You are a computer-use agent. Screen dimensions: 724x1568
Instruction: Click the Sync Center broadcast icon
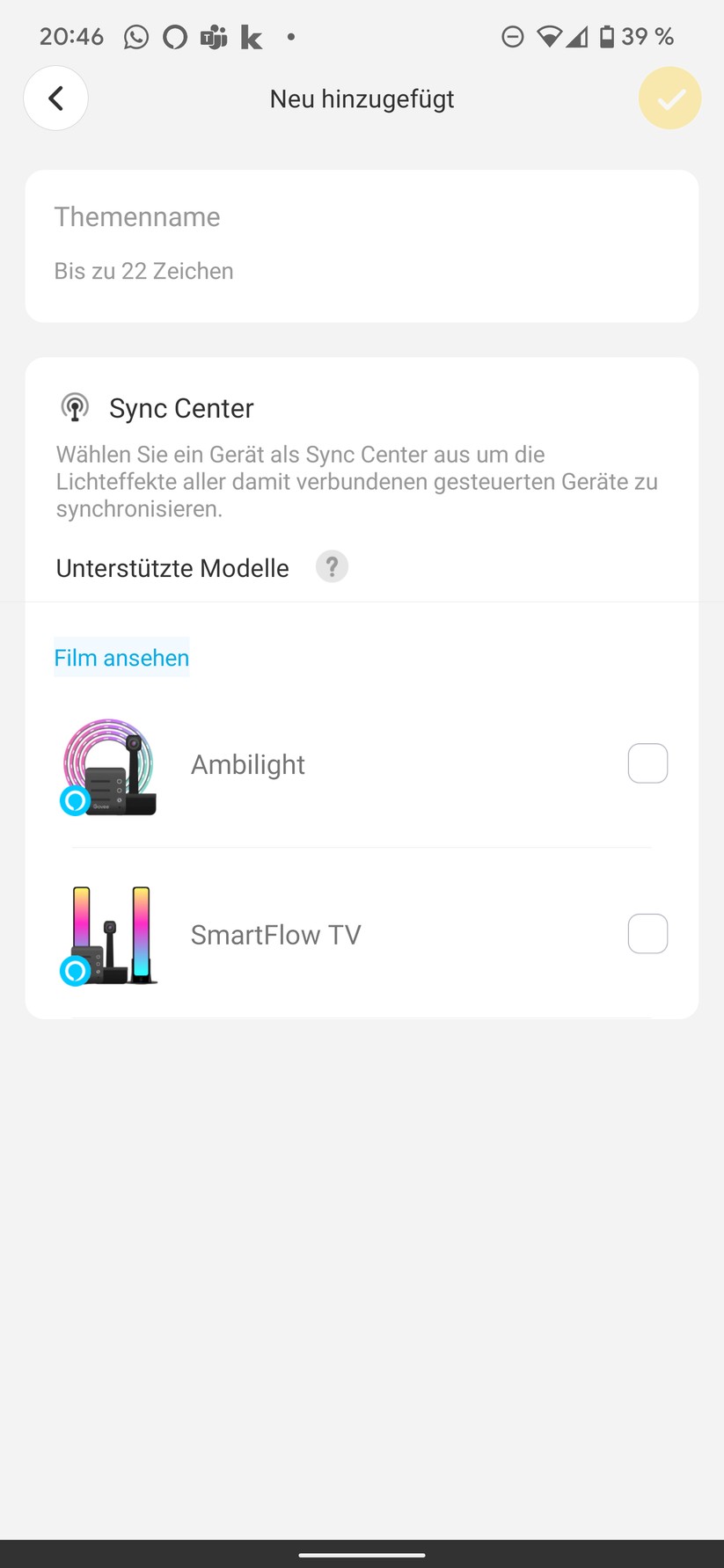click(76, 407)
